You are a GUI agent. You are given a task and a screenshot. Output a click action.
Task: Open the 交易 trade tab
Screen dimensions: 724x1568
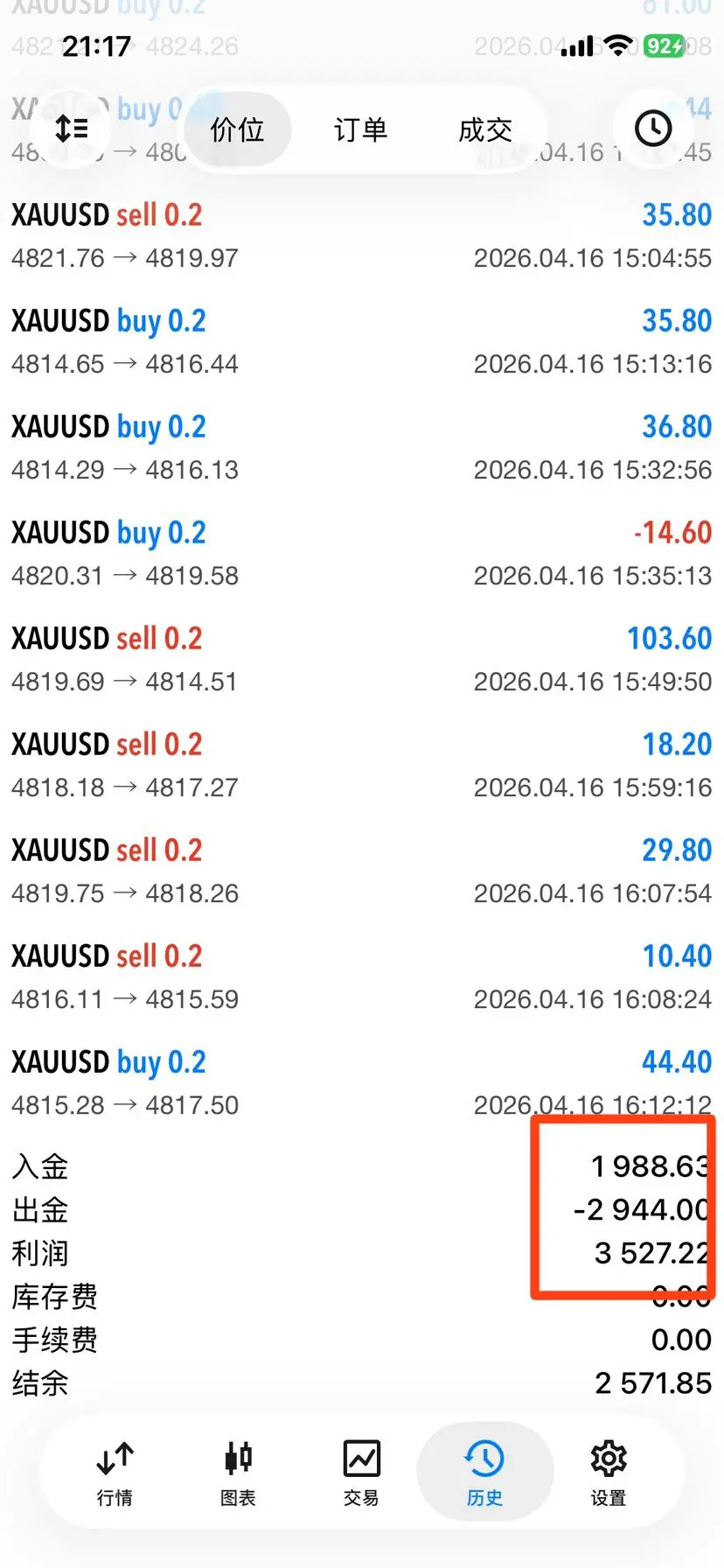coord(361,1473)
